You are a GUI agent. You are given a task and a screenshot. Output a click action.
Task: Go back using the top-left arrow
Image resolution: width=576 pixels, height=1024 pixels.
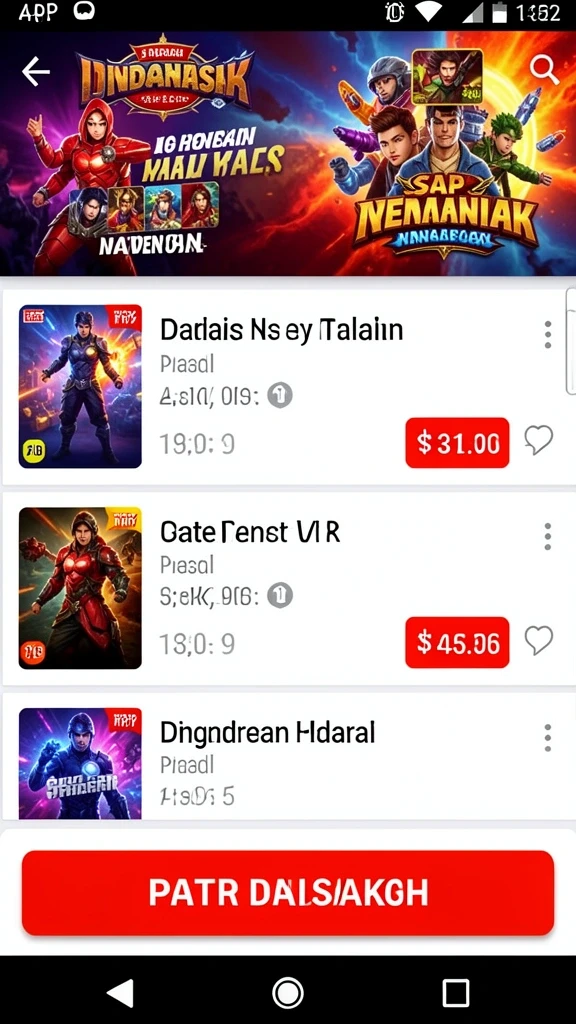click(35, 71)
